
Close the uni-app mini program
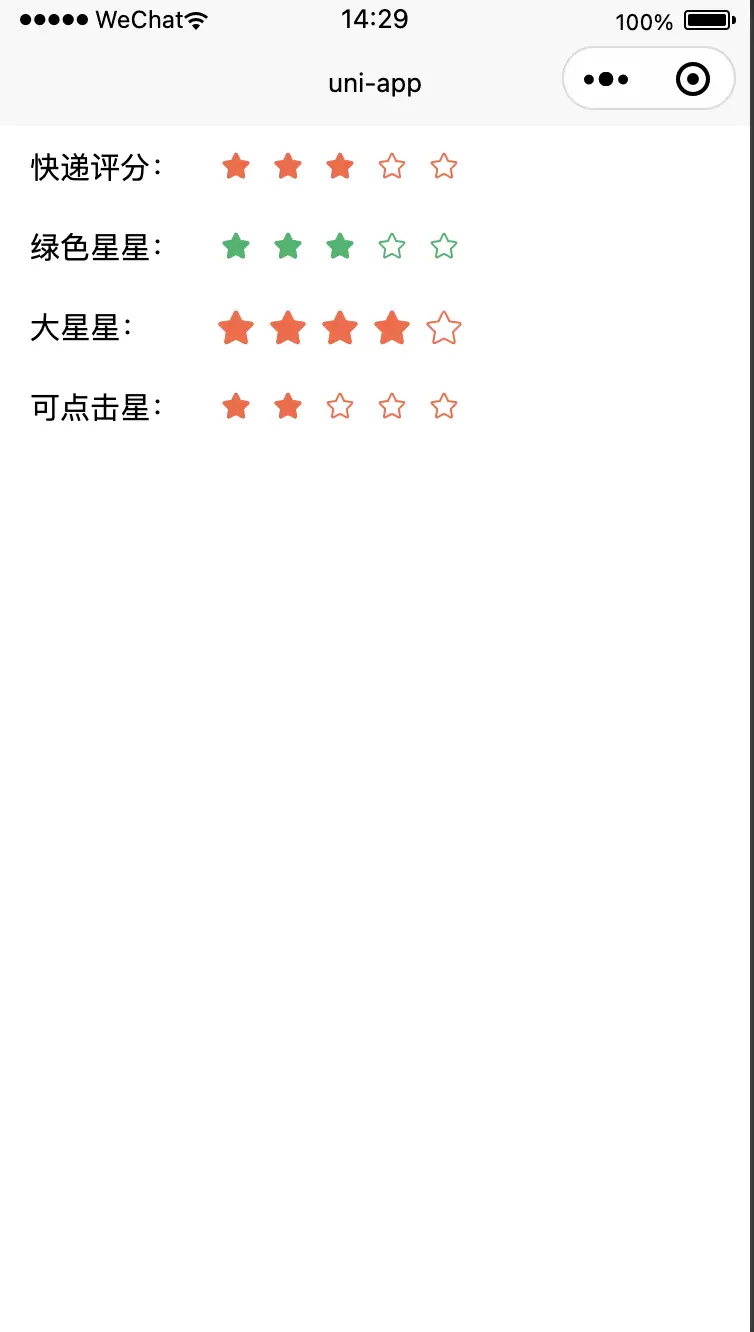click(692, 79)
